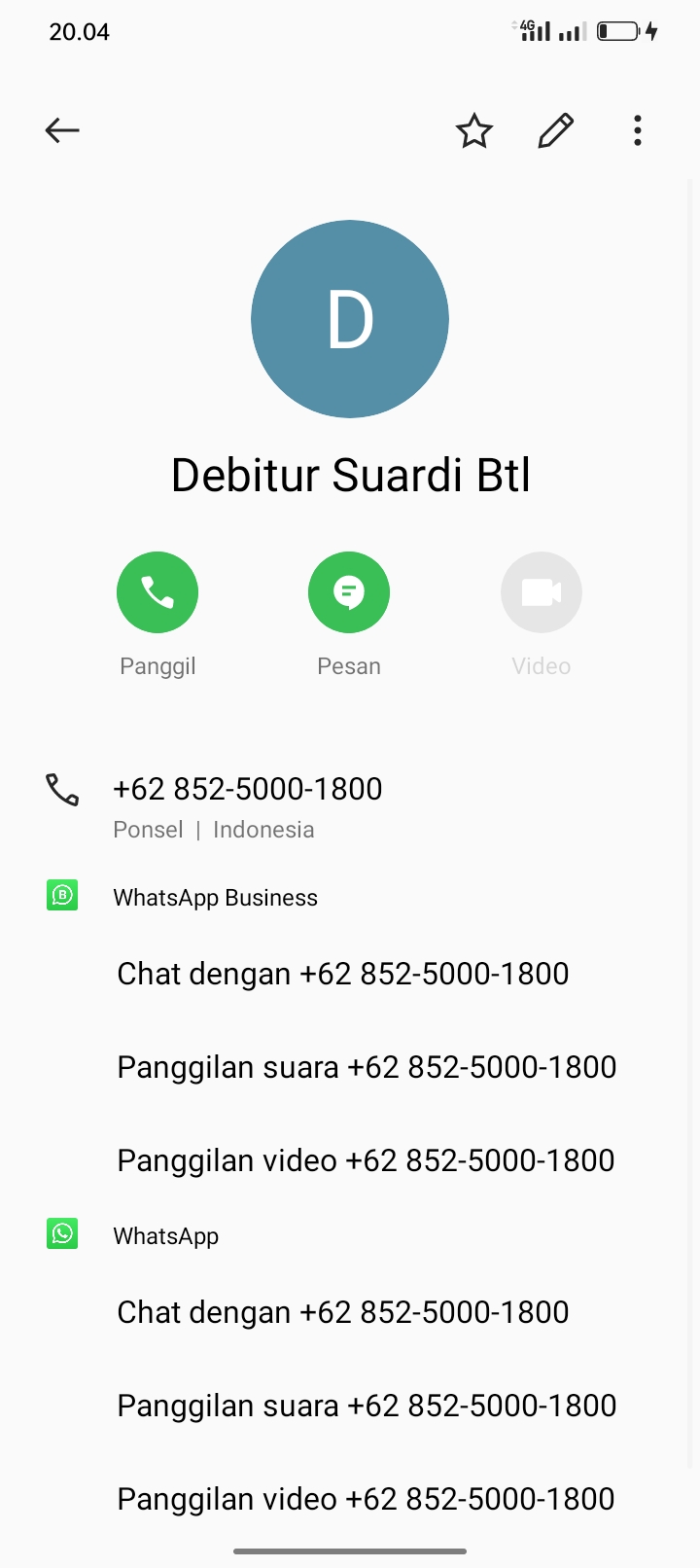Mark contact as favorite with star
Image resolution: width=700 pixels, height=1568 pixels.
click(474, 130)
